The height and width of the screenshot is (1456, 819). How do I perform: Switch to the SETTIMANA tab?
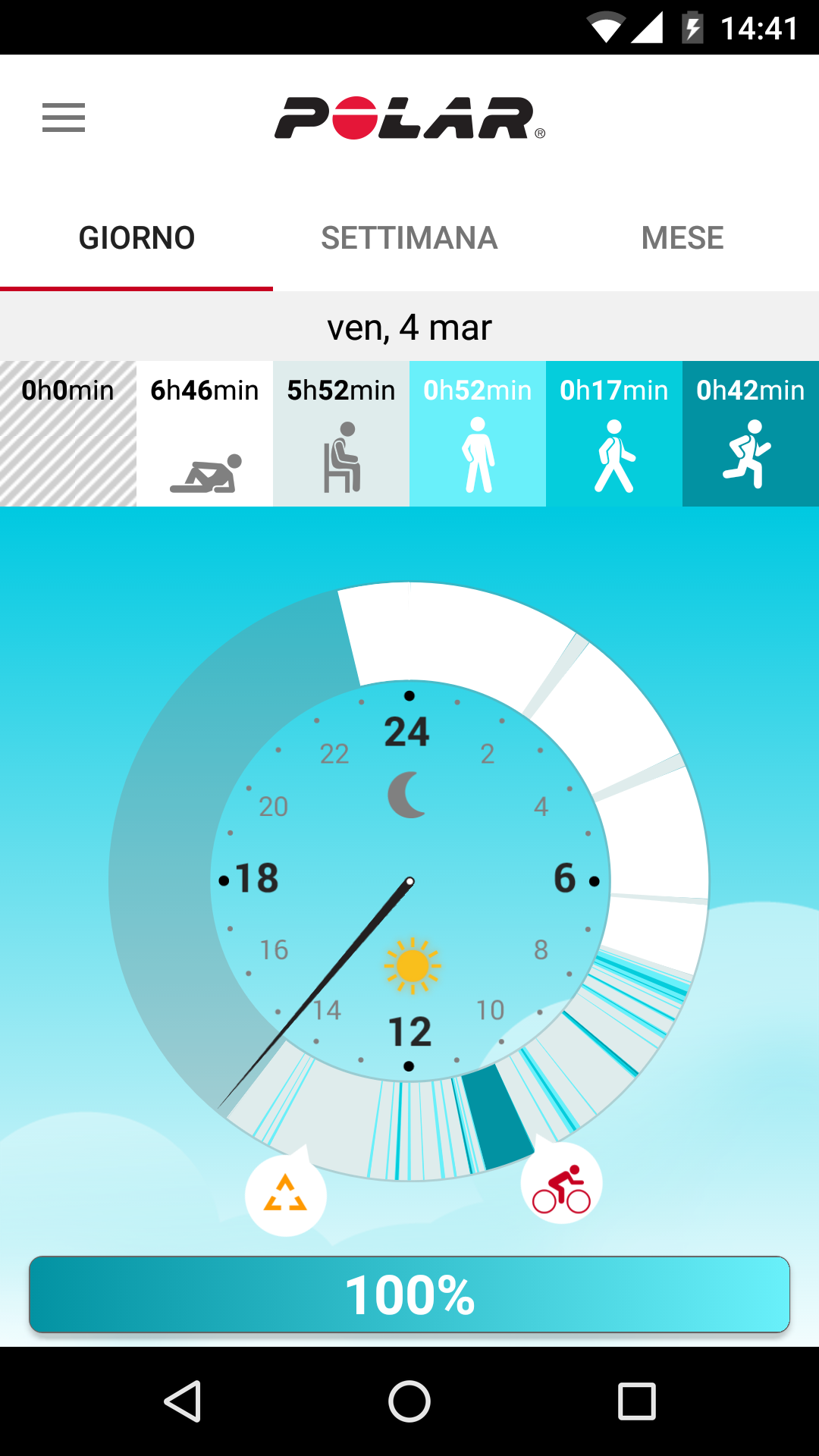[409, 238]
